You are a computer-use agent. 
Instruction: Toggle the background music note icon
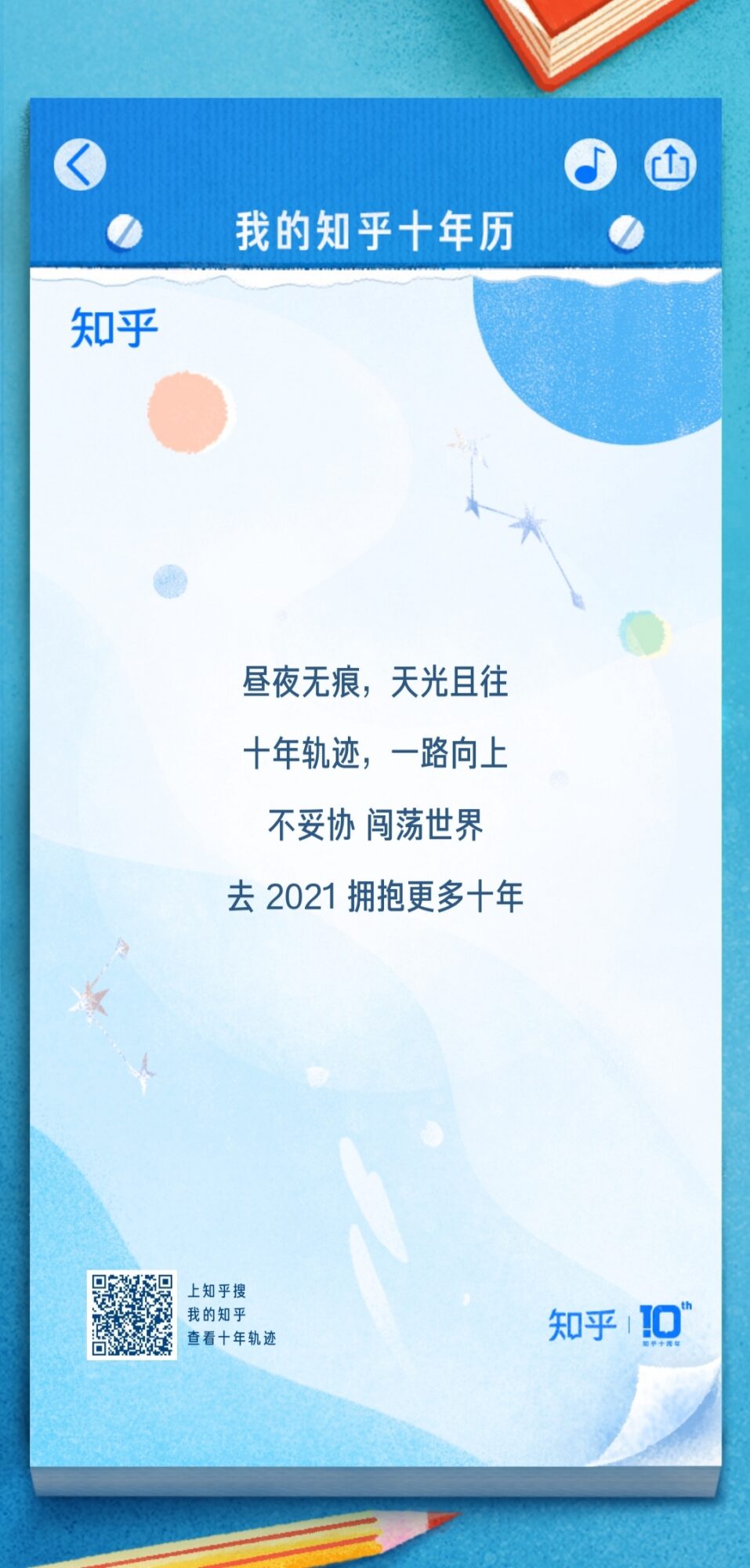(x=590, y=165)
